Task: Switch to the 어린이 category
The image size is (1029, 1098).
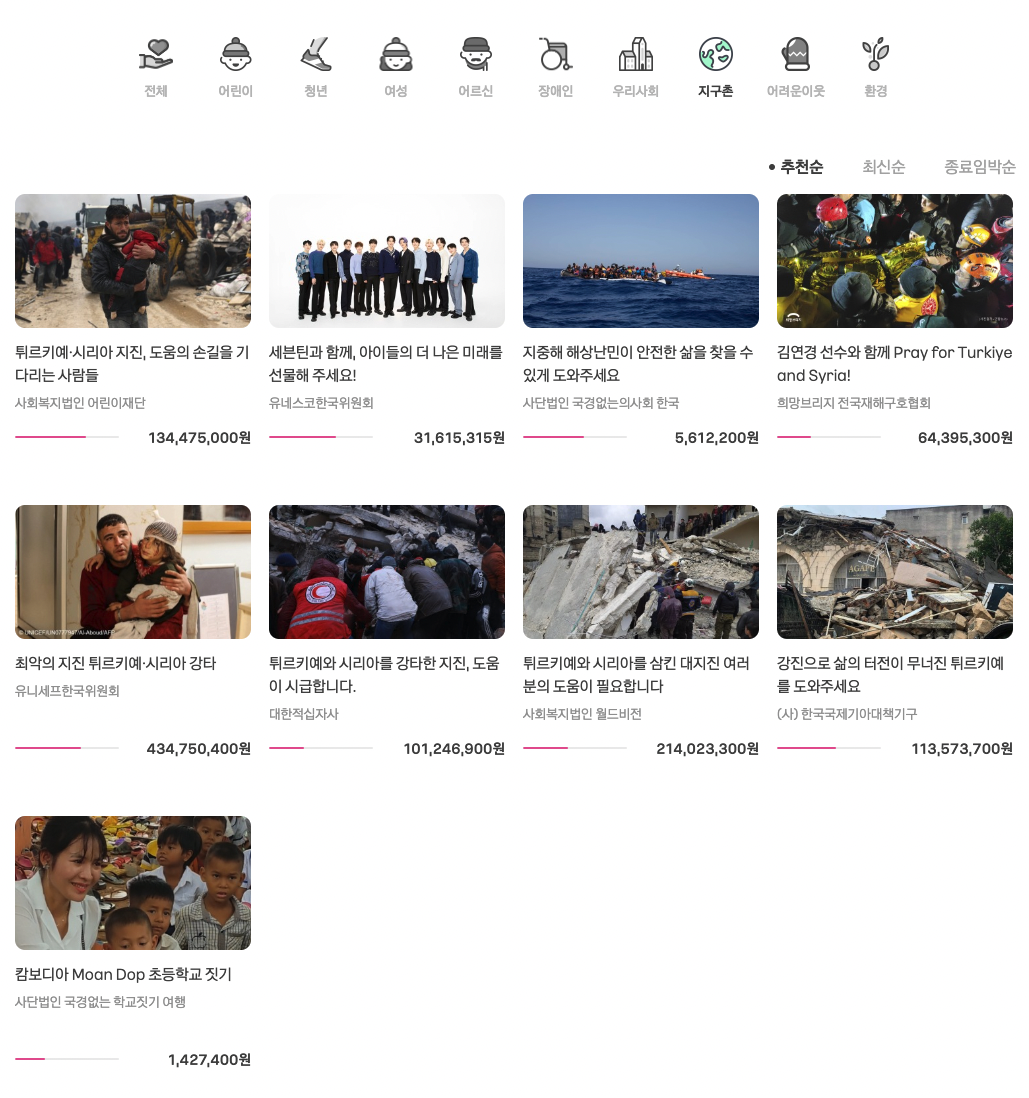Action: (x=235, y=67)
